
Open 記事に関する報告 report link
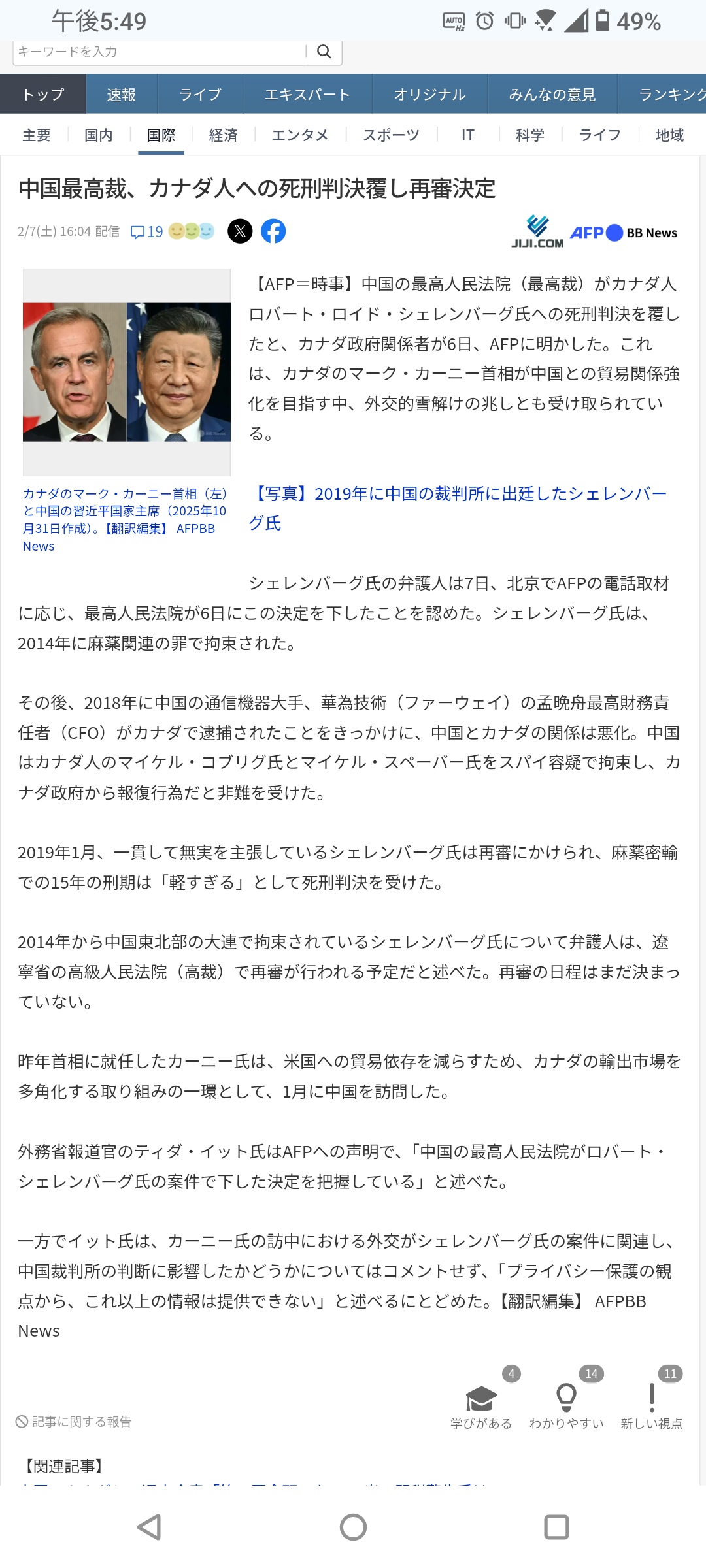pos(74,1422)
